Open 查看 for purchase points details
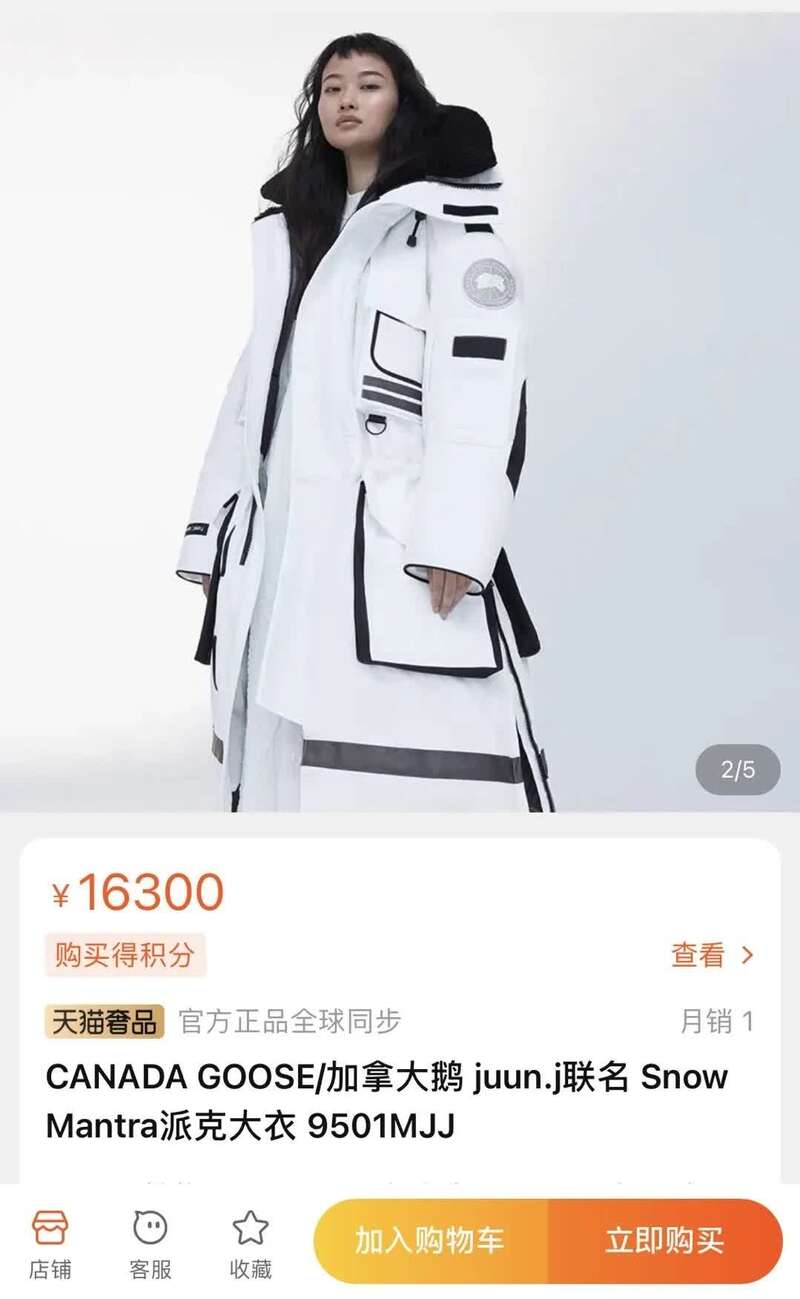The width and height of the screenshot is (800, 1299). pos(712,955)
